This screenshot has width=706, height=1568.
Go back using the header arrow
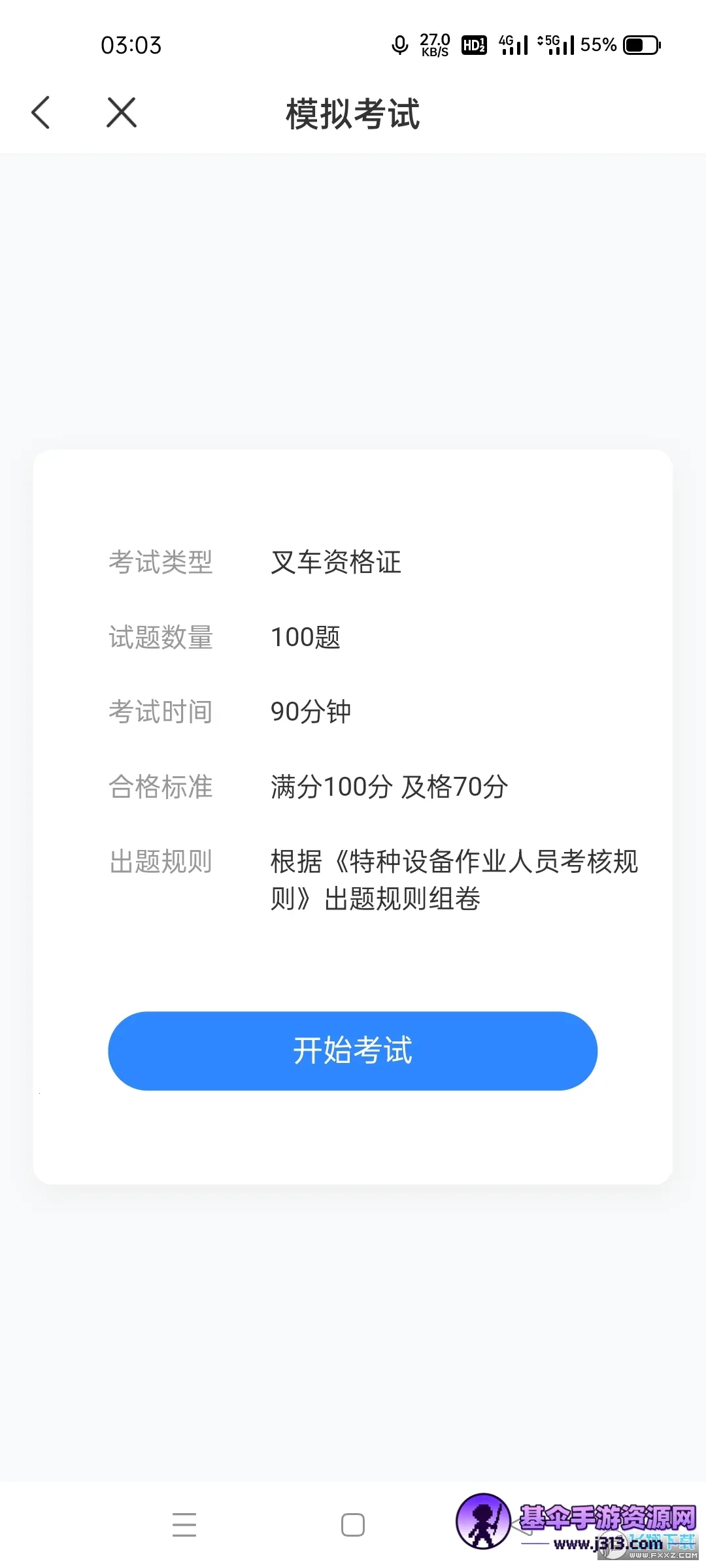(41, 112)
